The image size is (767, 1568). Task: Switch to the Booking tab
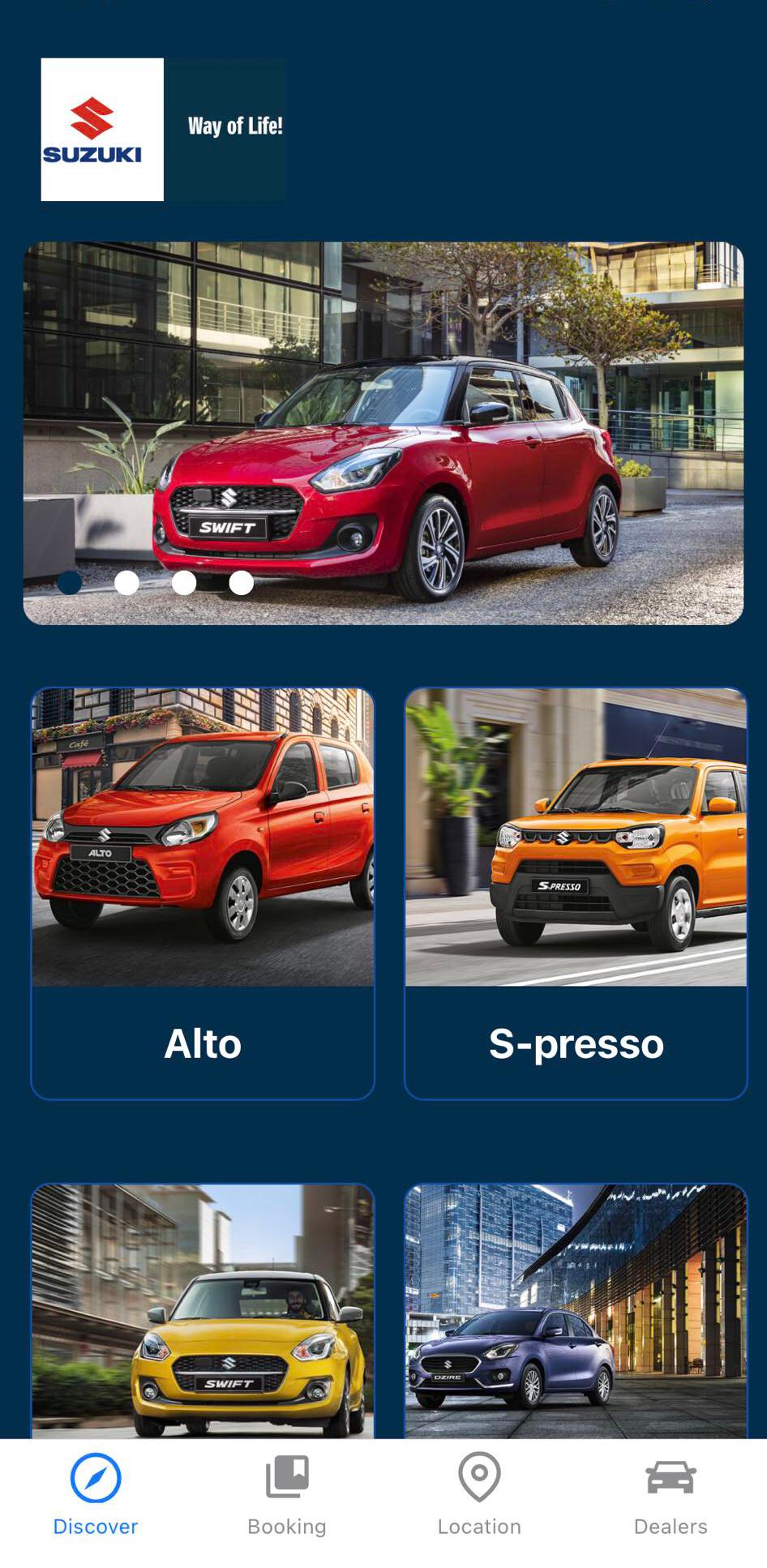(x=287, y=1494)
